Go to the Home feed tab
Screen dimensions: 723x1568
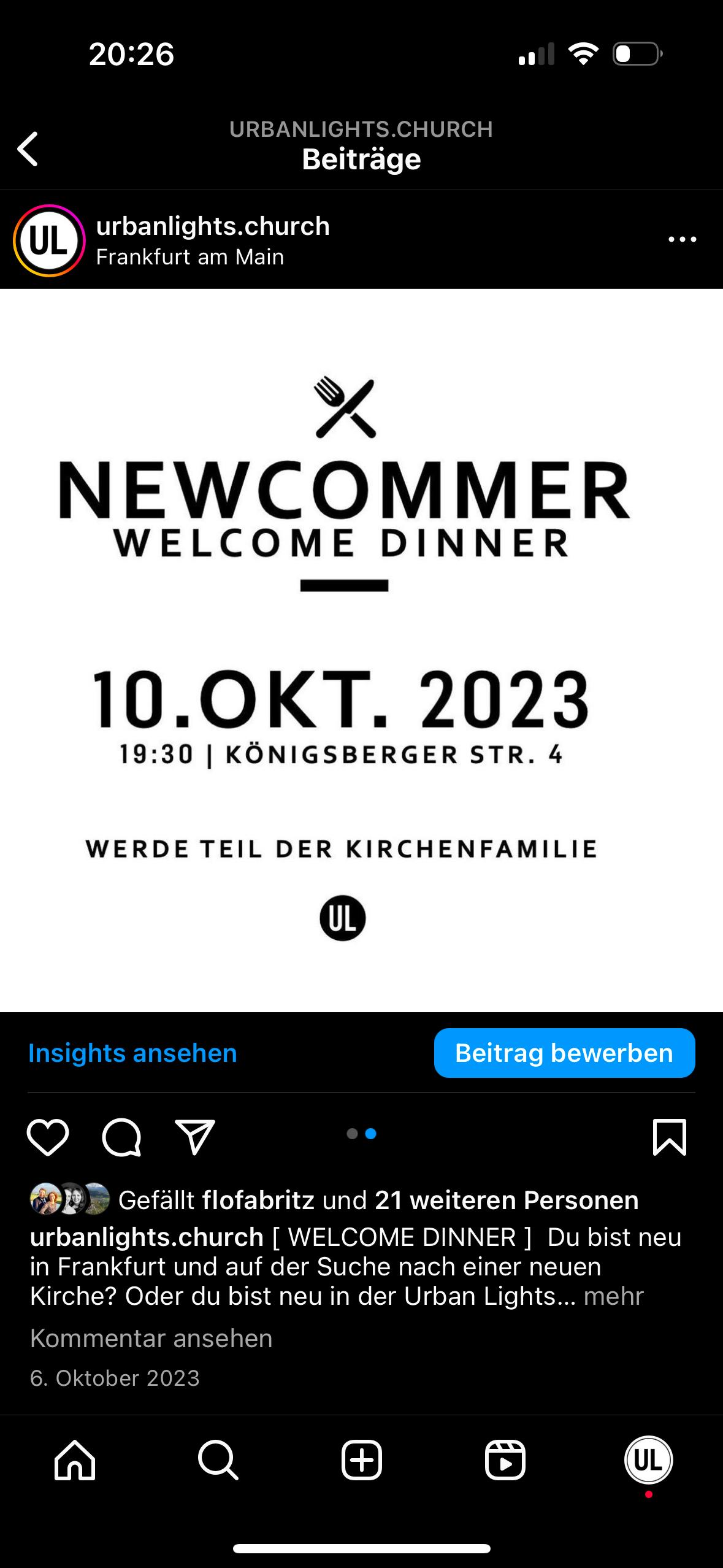(x=75, y=1460)
